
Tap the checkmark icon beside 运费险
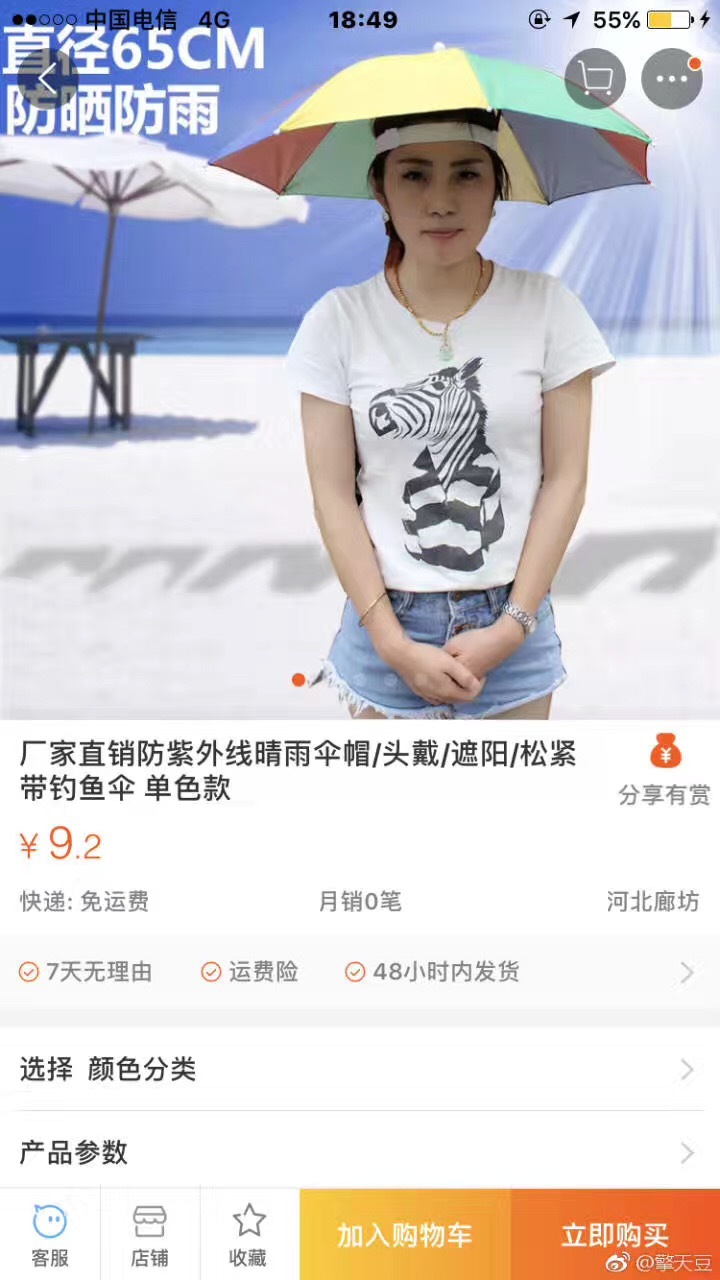coord(210,971)
